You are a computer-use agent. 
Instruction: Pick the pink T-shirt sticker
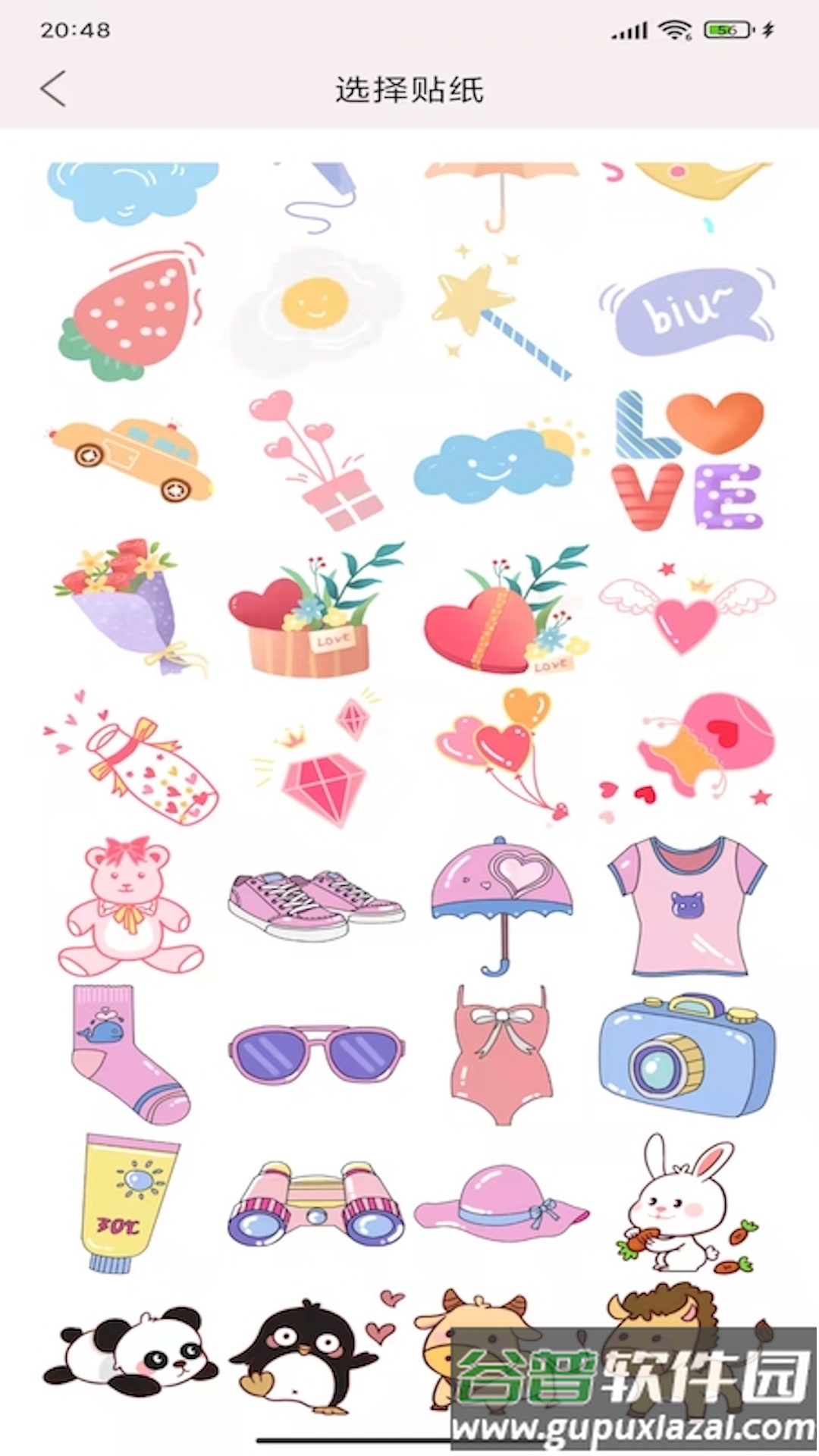686,906
